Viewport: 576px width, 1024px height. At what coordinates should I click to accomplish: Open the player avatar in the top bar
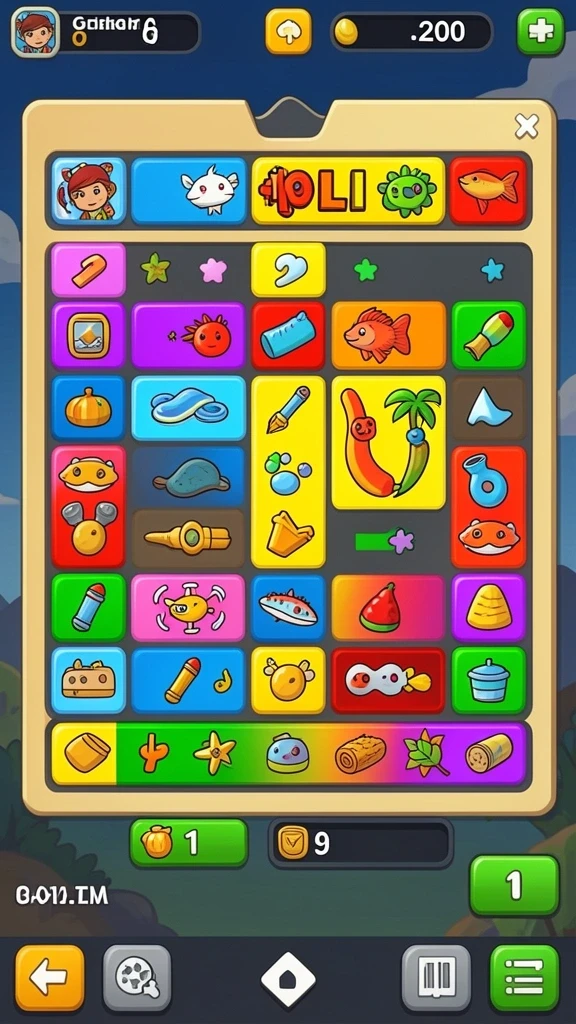click(36, 31)
